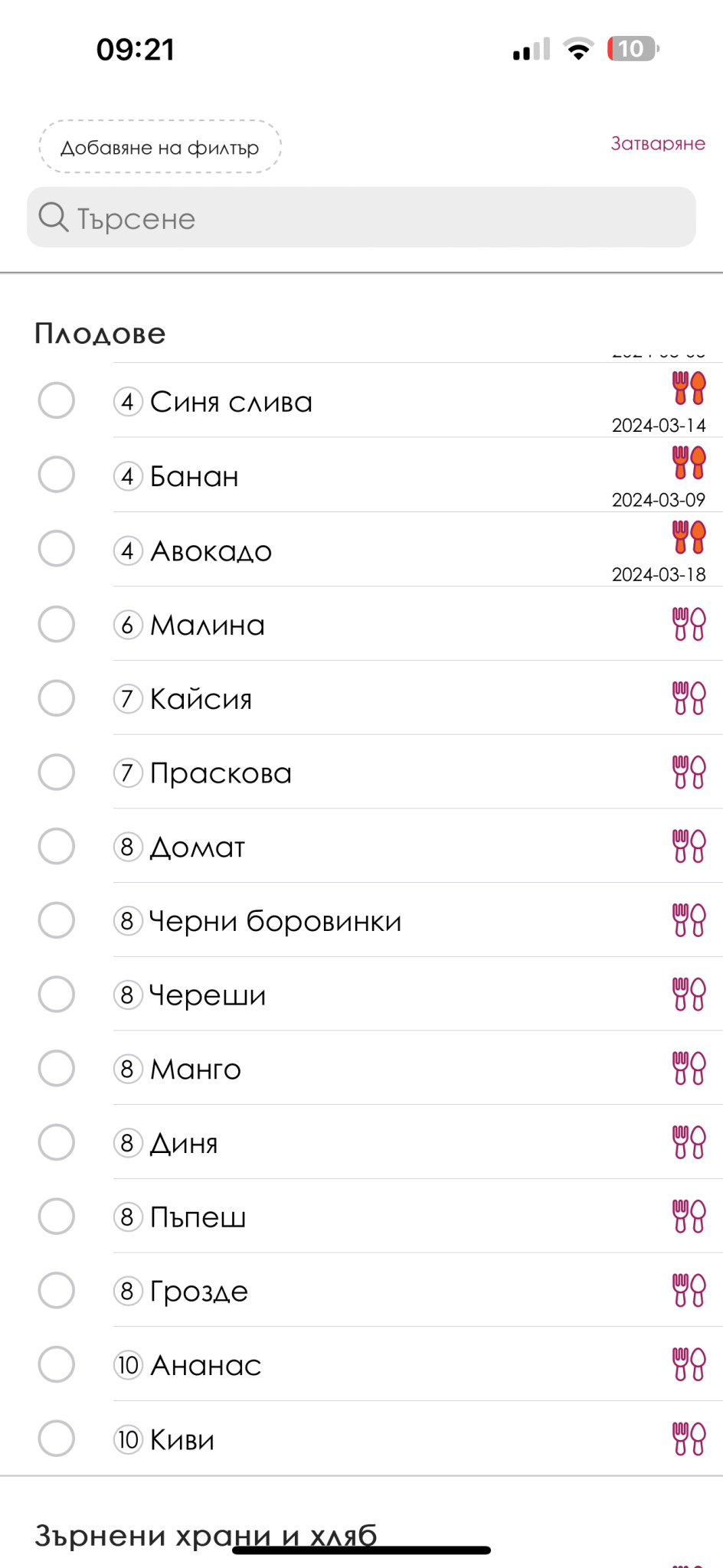Viewport: 723px width, 1568px height.
Task: Tap the Добавяне на филтър chip
Action: pos(160,147)
